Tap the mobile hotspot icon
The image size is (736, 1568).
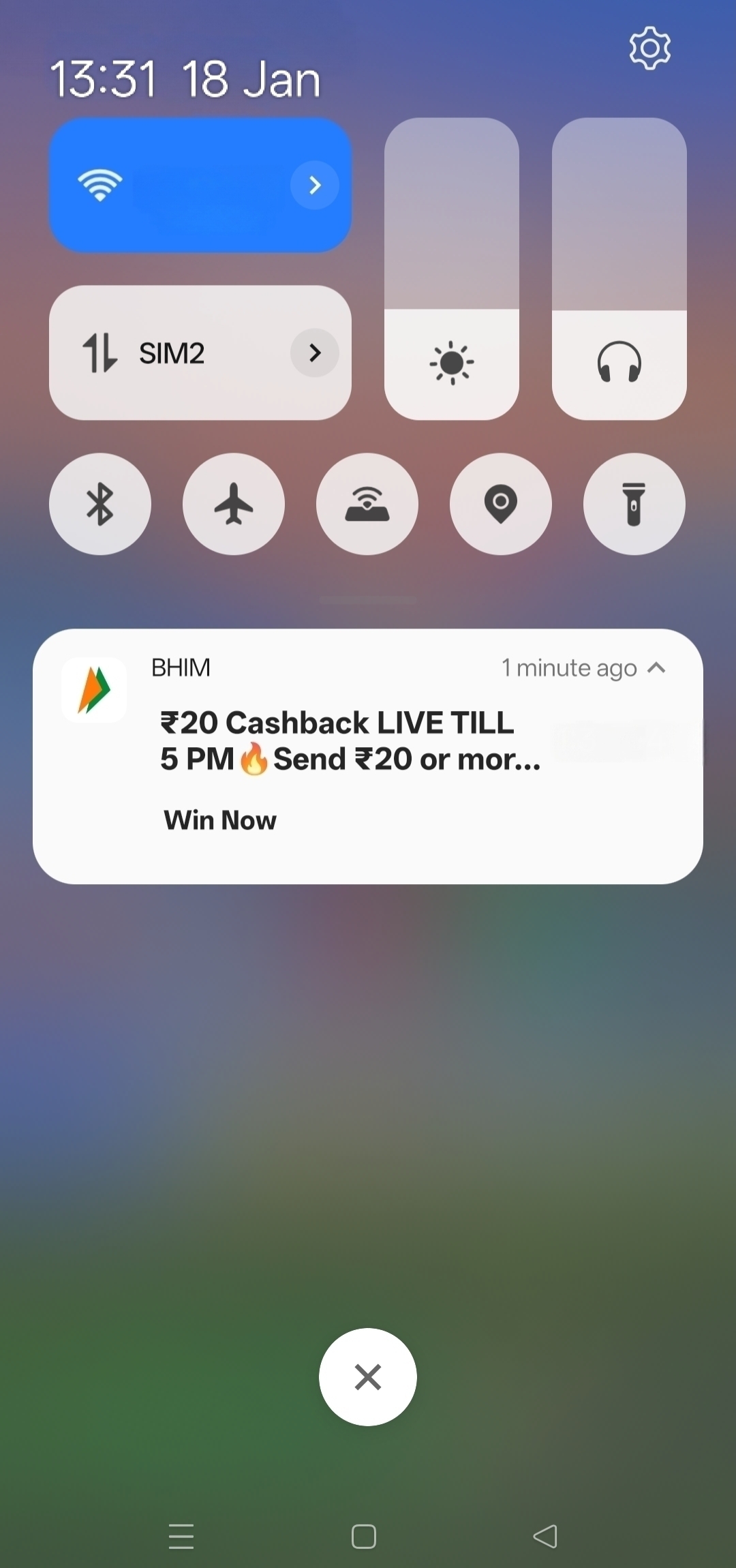tap(367, 504)
